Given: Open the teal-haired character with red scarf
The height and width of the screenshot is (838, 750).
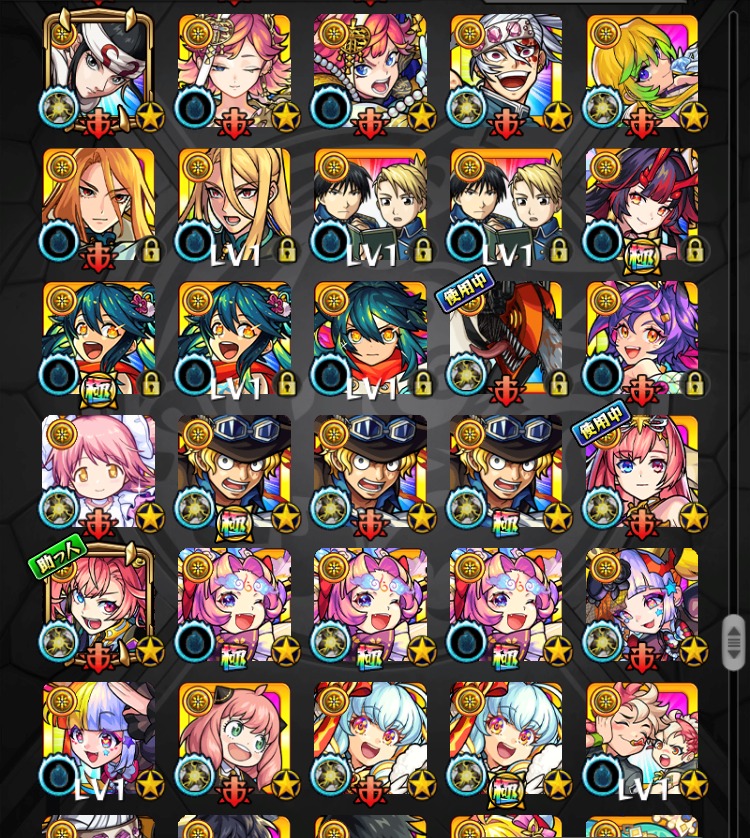Looking at the screenshot, I should pos(370,338).
